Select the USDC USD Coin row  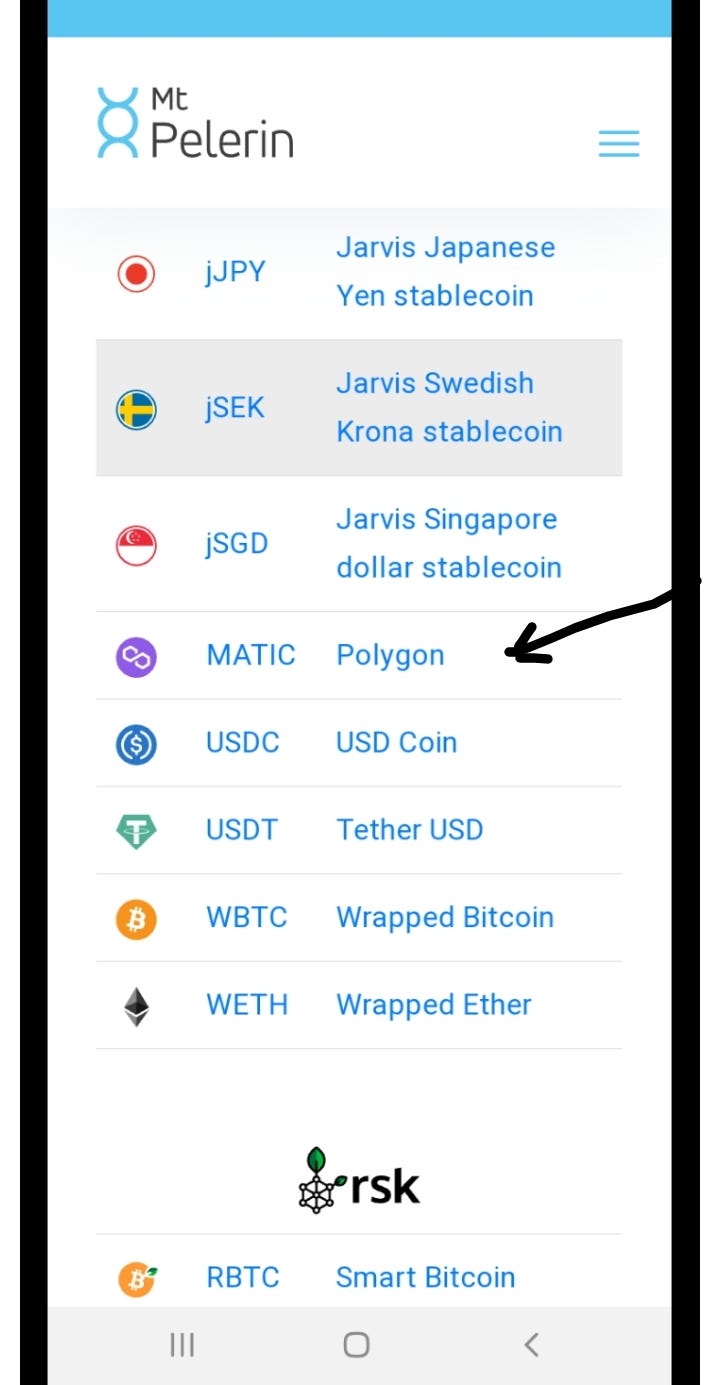click(x=358, y=743)
